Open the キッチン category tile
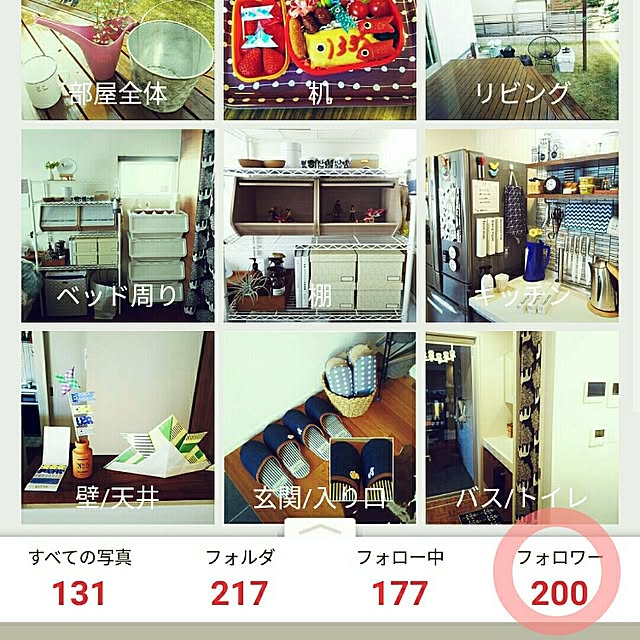Screen dimensions: 640x640 (522, 225)
